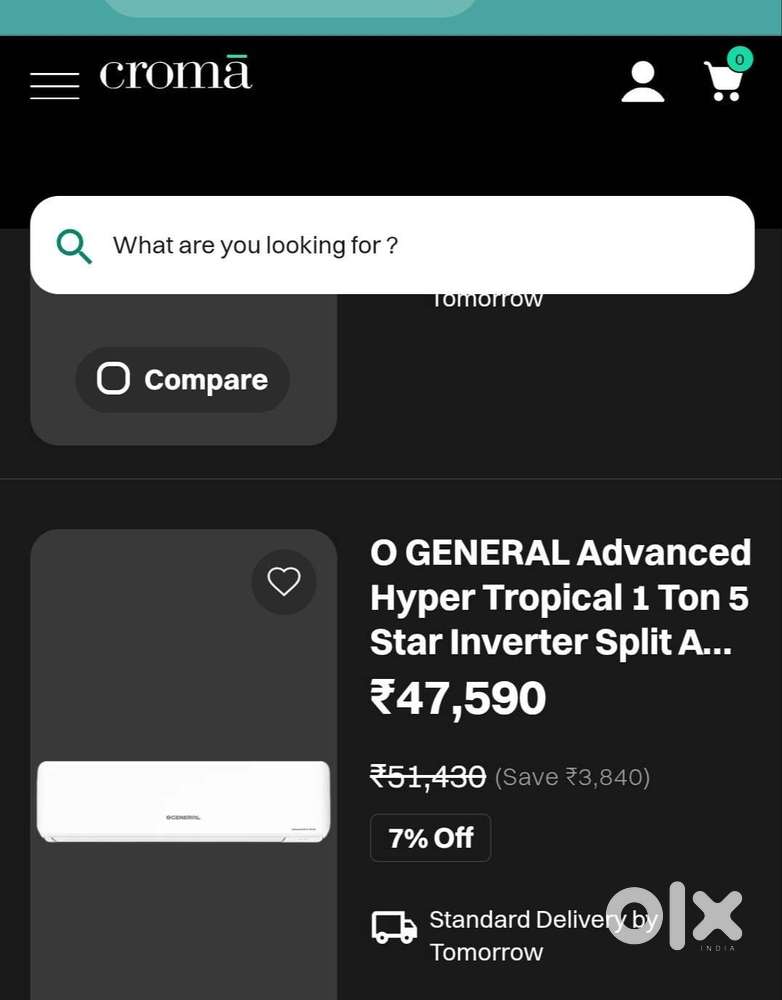Viewport: 782px width, 1000px height.
Task: Add O GENERAL AC to wishlist with heart
Action: click(283, 582)
